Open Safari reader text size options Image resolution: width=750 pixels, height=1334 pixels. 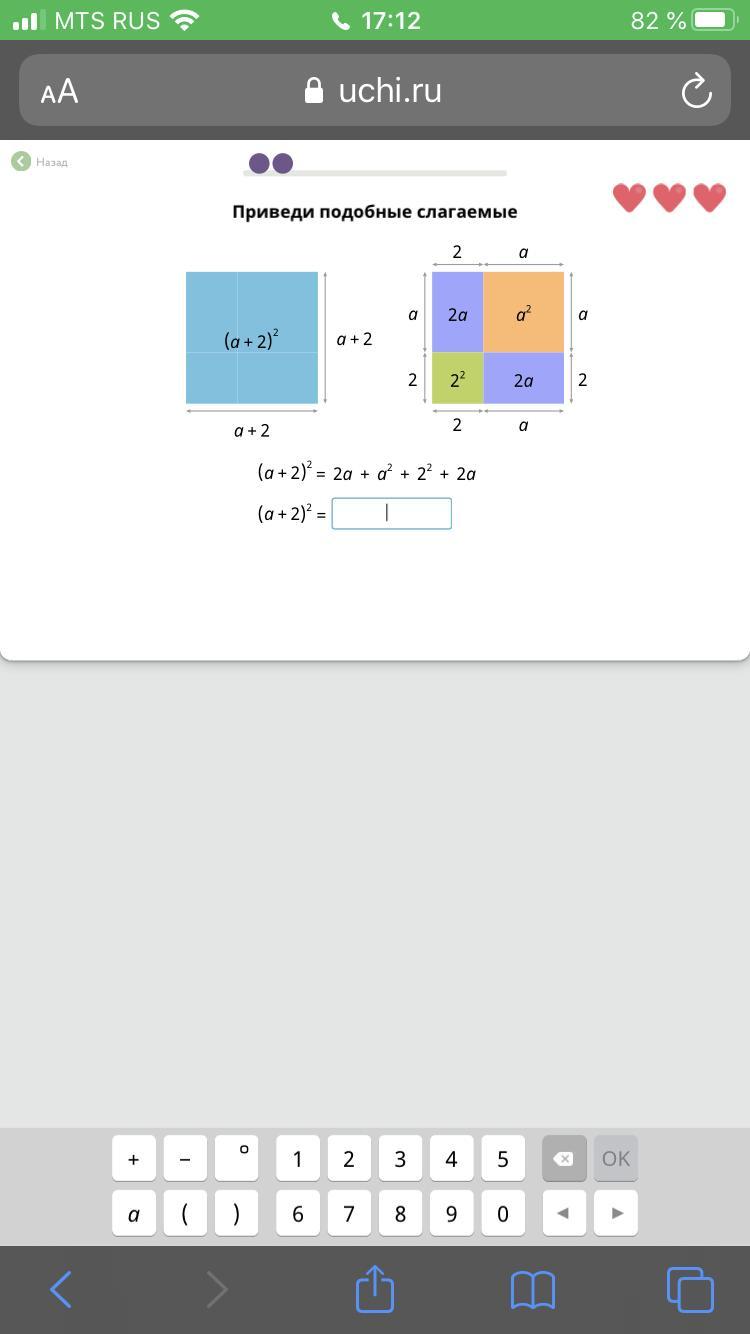(59, 92)
